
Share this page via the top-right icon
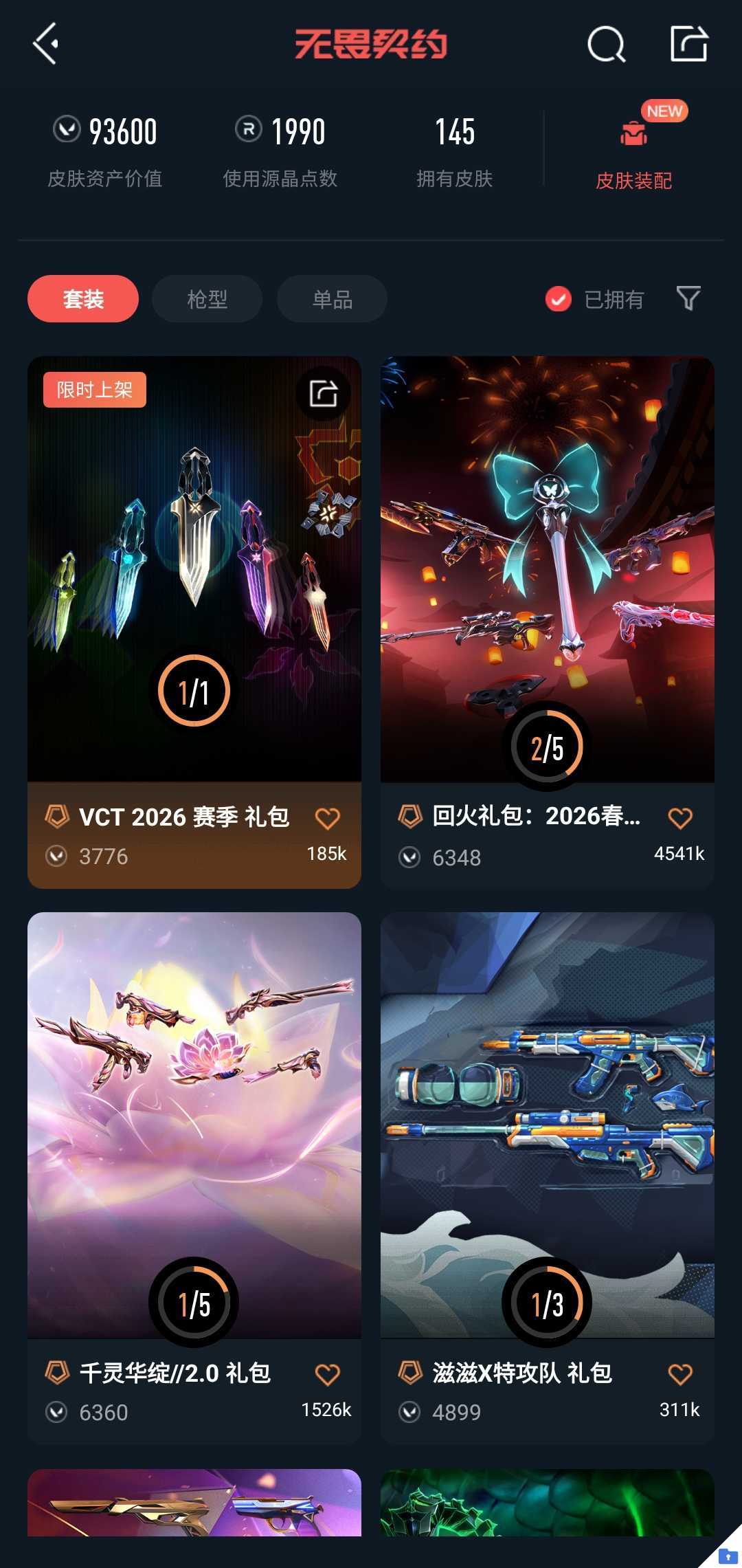(x=688, y=44)
